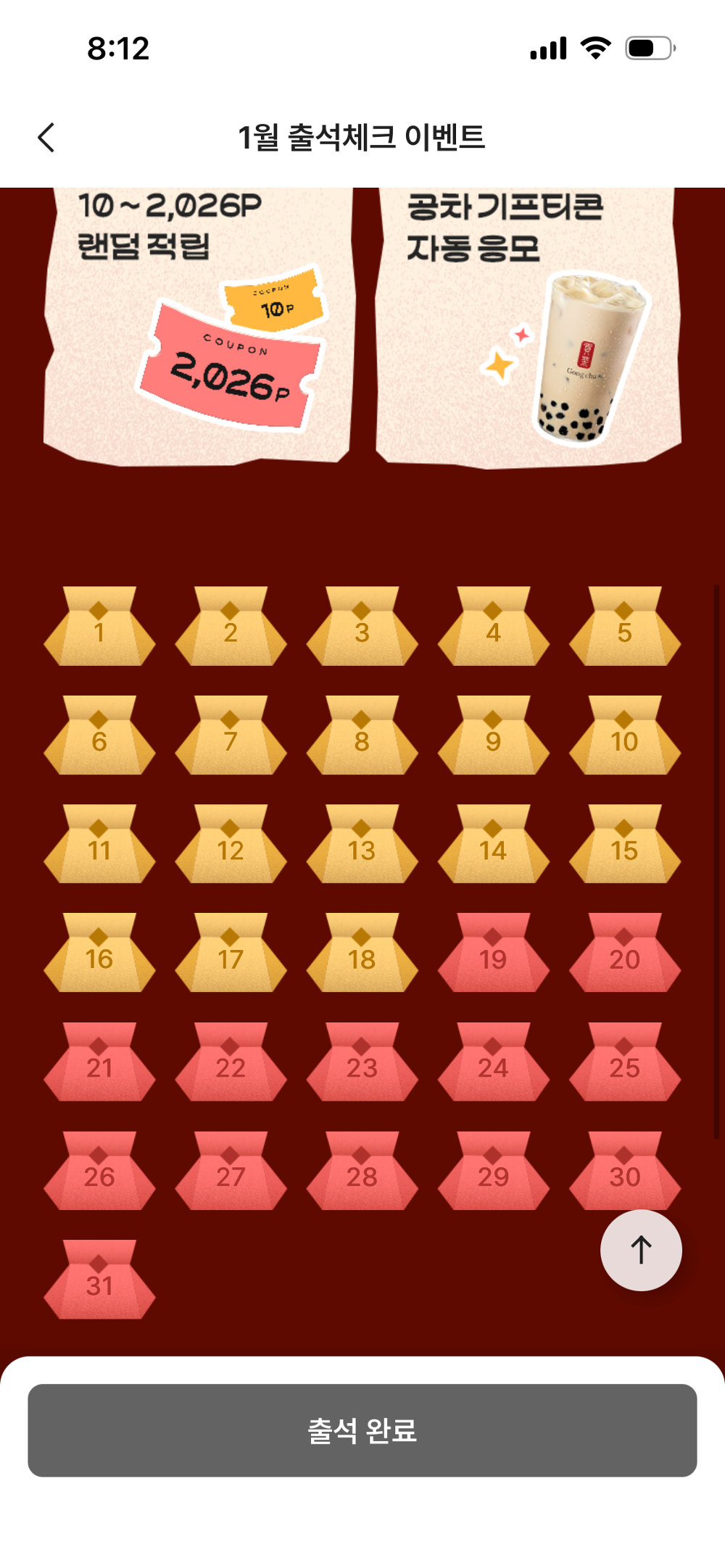Screen dimensions: 725x1568
Task: Select the day 13 gold pouch
Action: coord(362,846)
